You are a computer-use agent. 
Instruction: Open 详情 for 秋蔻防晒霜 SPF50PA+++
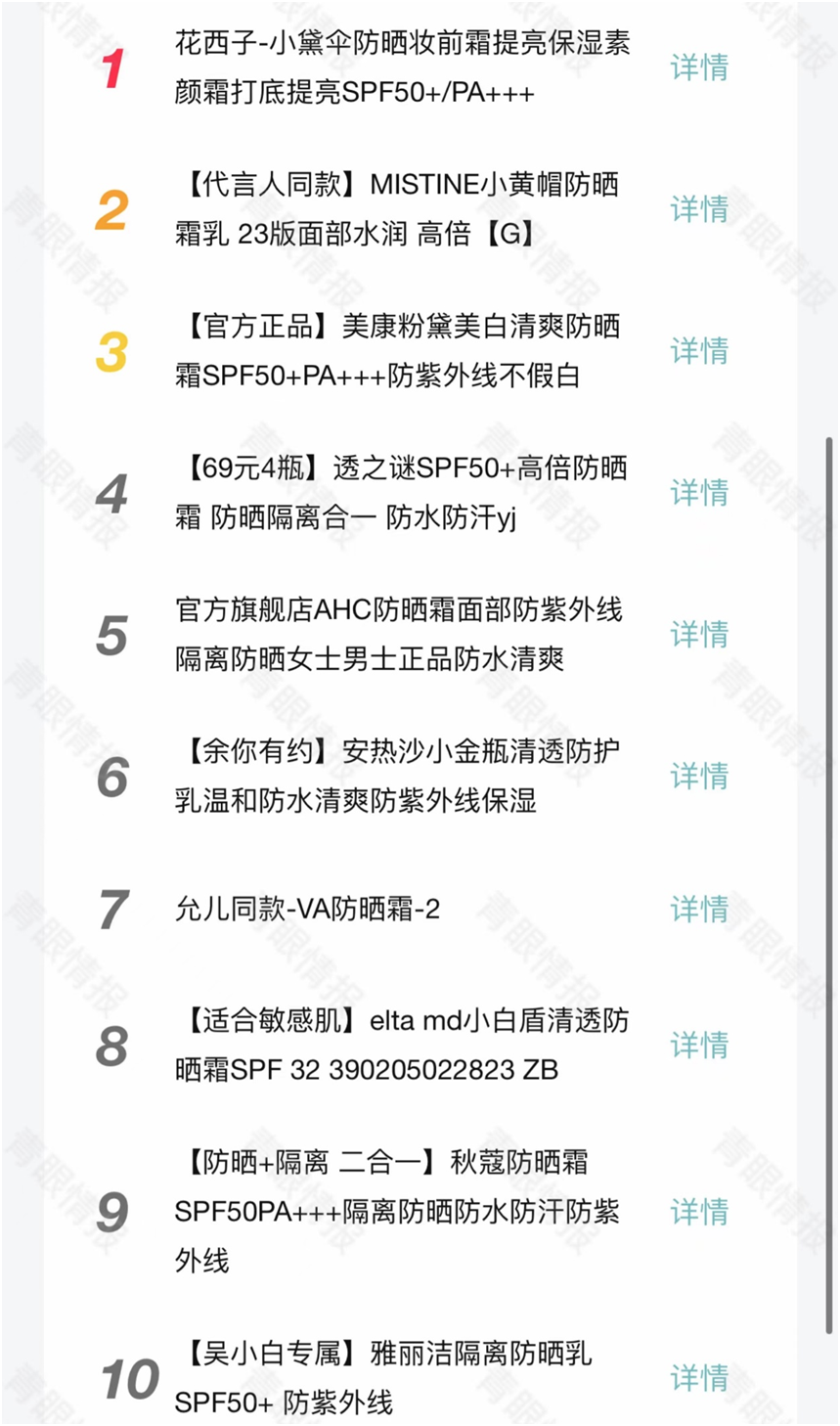click(x=699, y=1212)
